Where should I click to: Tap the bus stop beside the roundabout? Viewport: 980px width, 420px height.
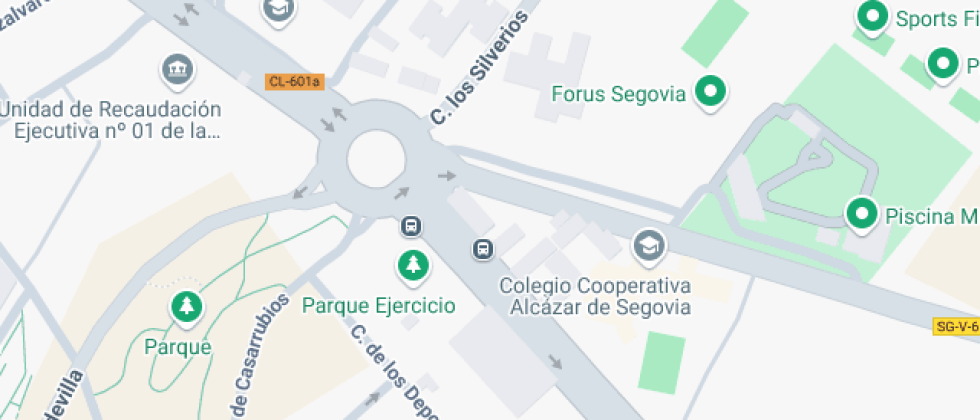411,226
